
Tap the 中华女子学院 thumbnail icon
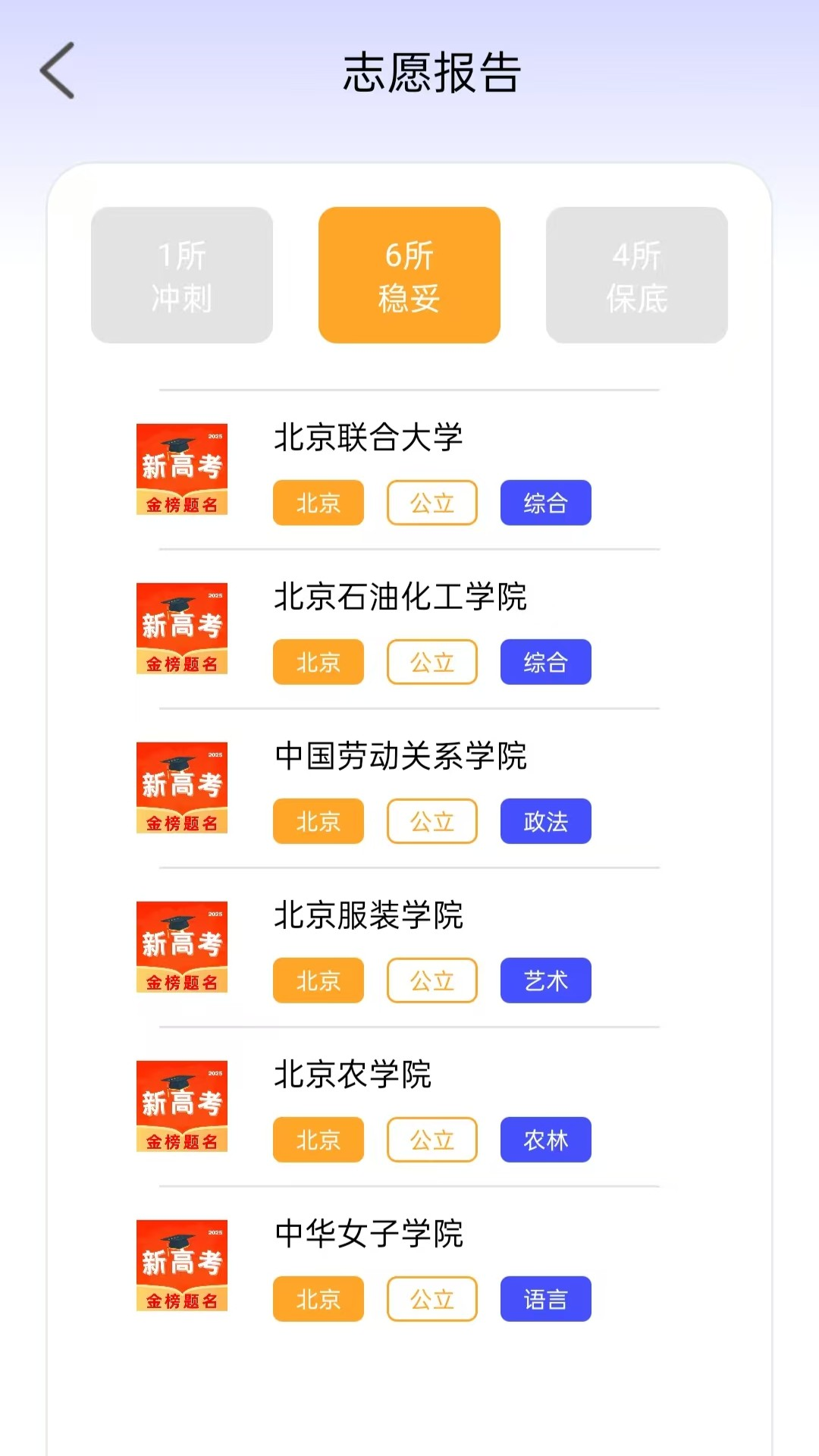[182, 1265]
